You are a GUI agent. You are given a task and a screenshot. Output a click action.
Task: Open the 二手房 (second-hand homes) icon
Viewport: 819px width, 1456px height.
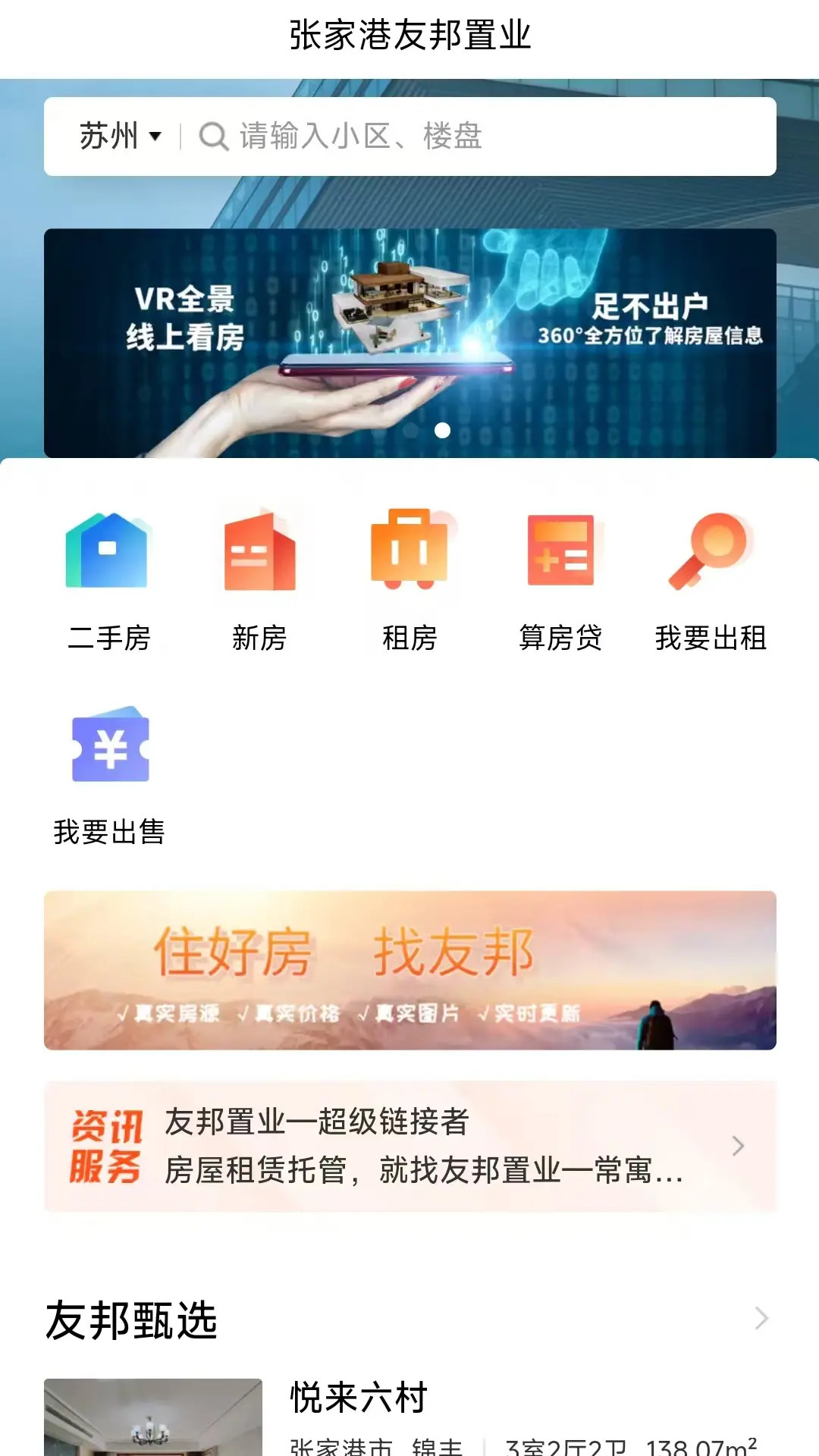[108, 554]
